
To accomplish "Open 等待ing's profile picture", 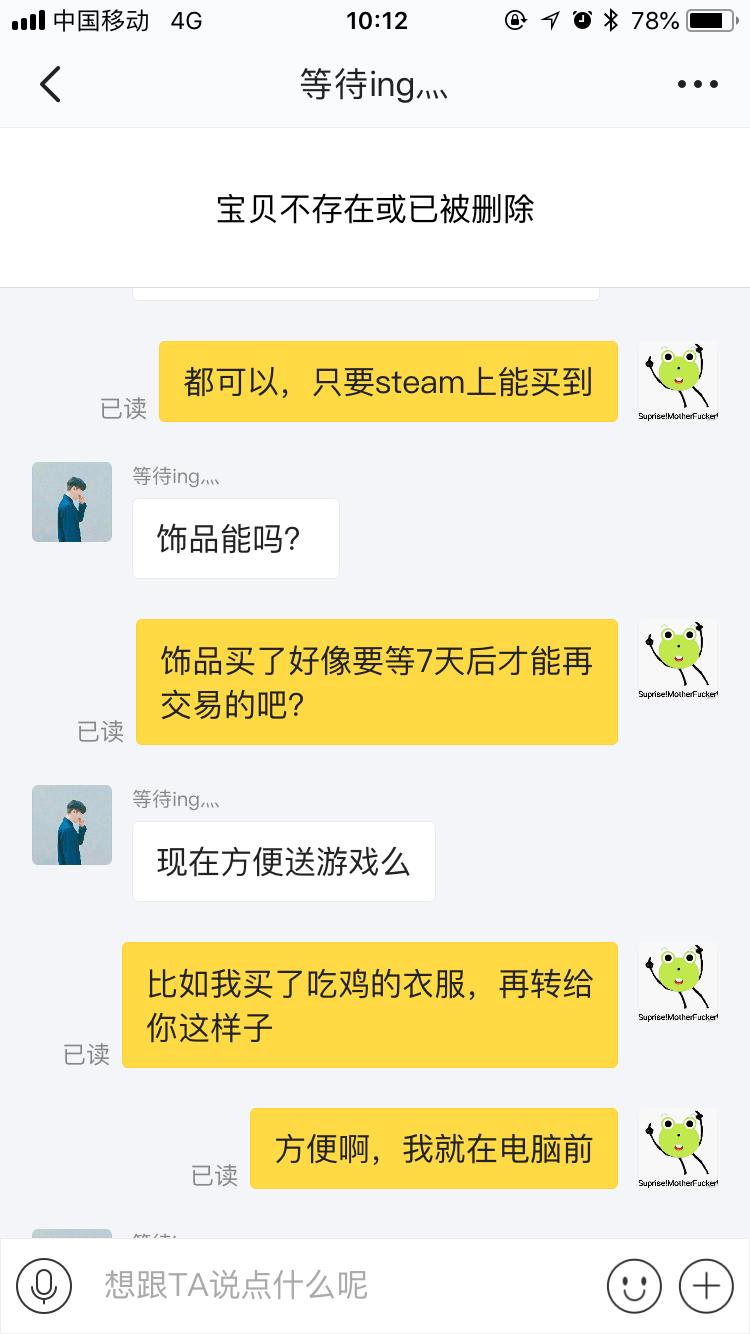I will point(71,501).
